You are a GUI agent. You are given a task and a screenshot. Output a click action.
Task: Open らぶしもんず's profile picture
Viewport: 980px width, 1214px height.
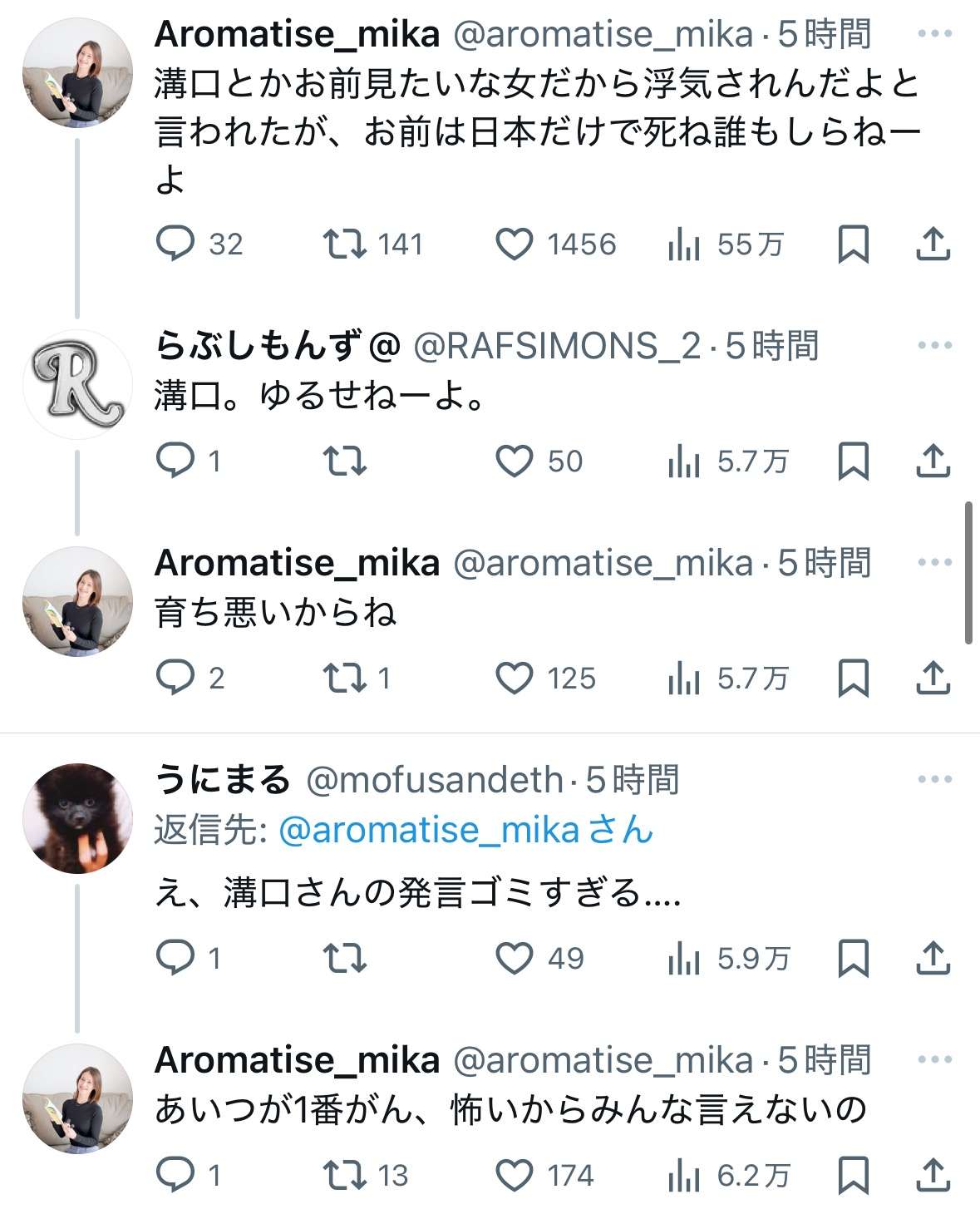tap(77, 385)
